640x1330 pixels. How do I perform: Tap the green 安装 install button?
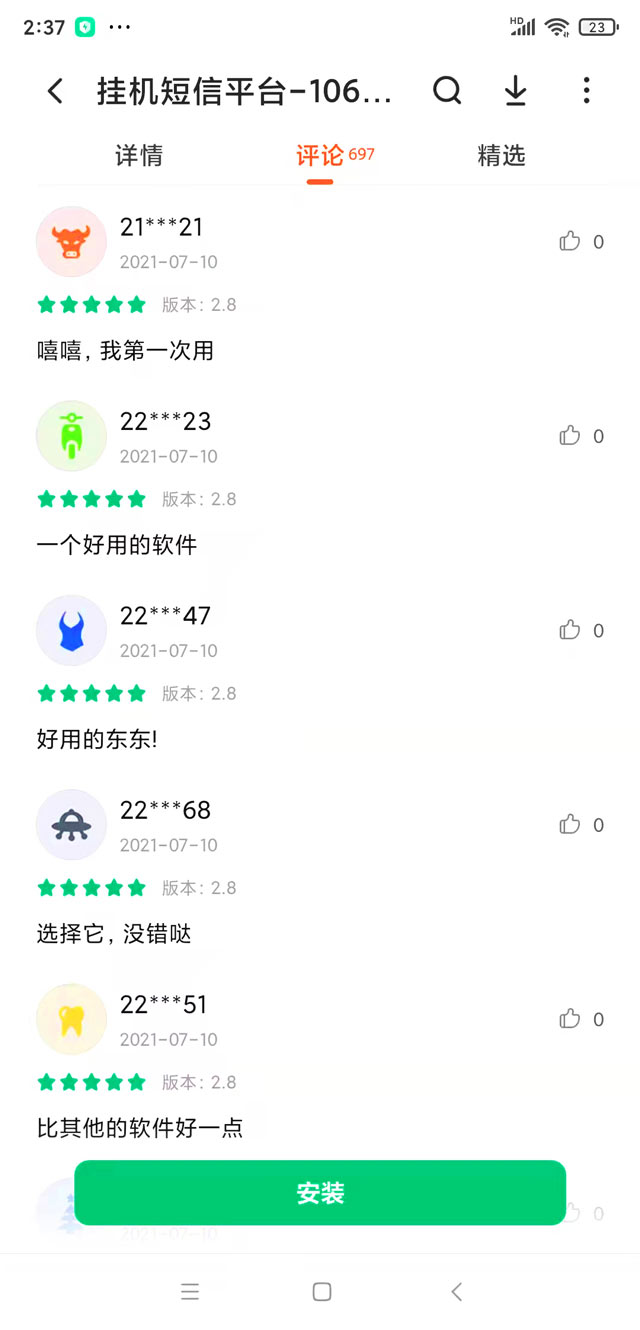tap(320, 1193)
